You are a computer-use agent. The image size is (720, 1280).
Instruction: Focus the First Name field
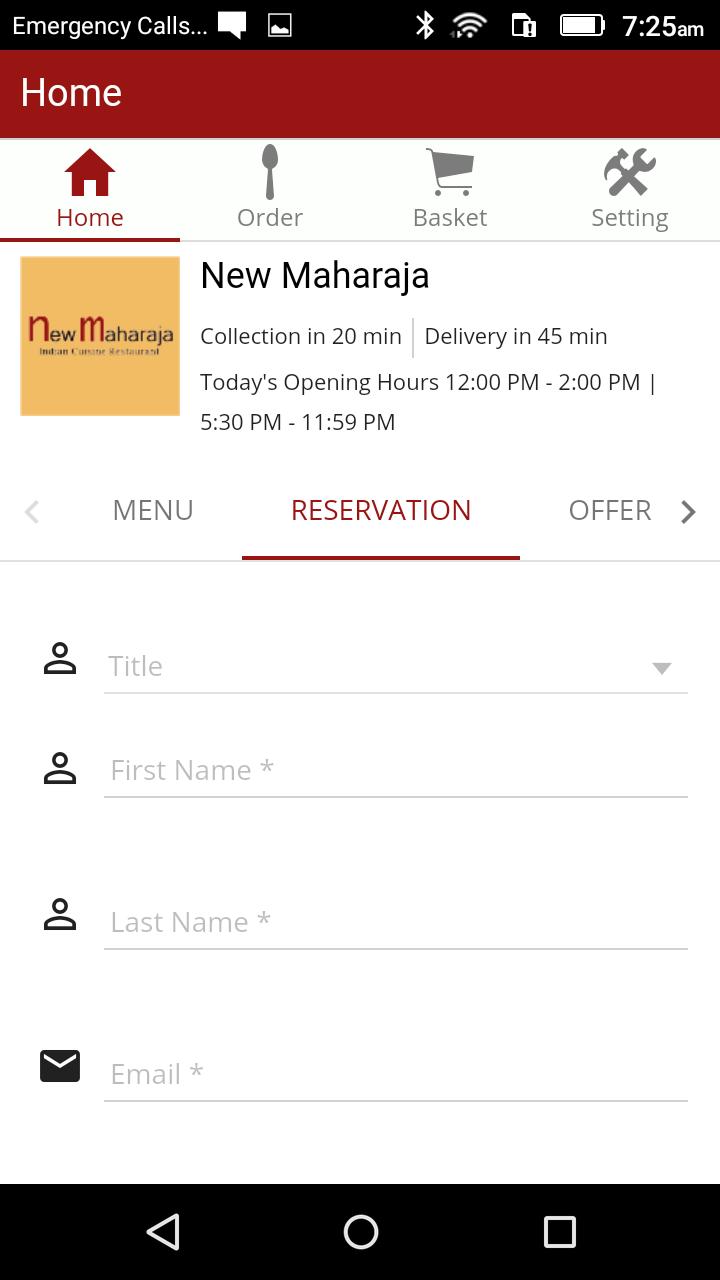pos(395,770)
